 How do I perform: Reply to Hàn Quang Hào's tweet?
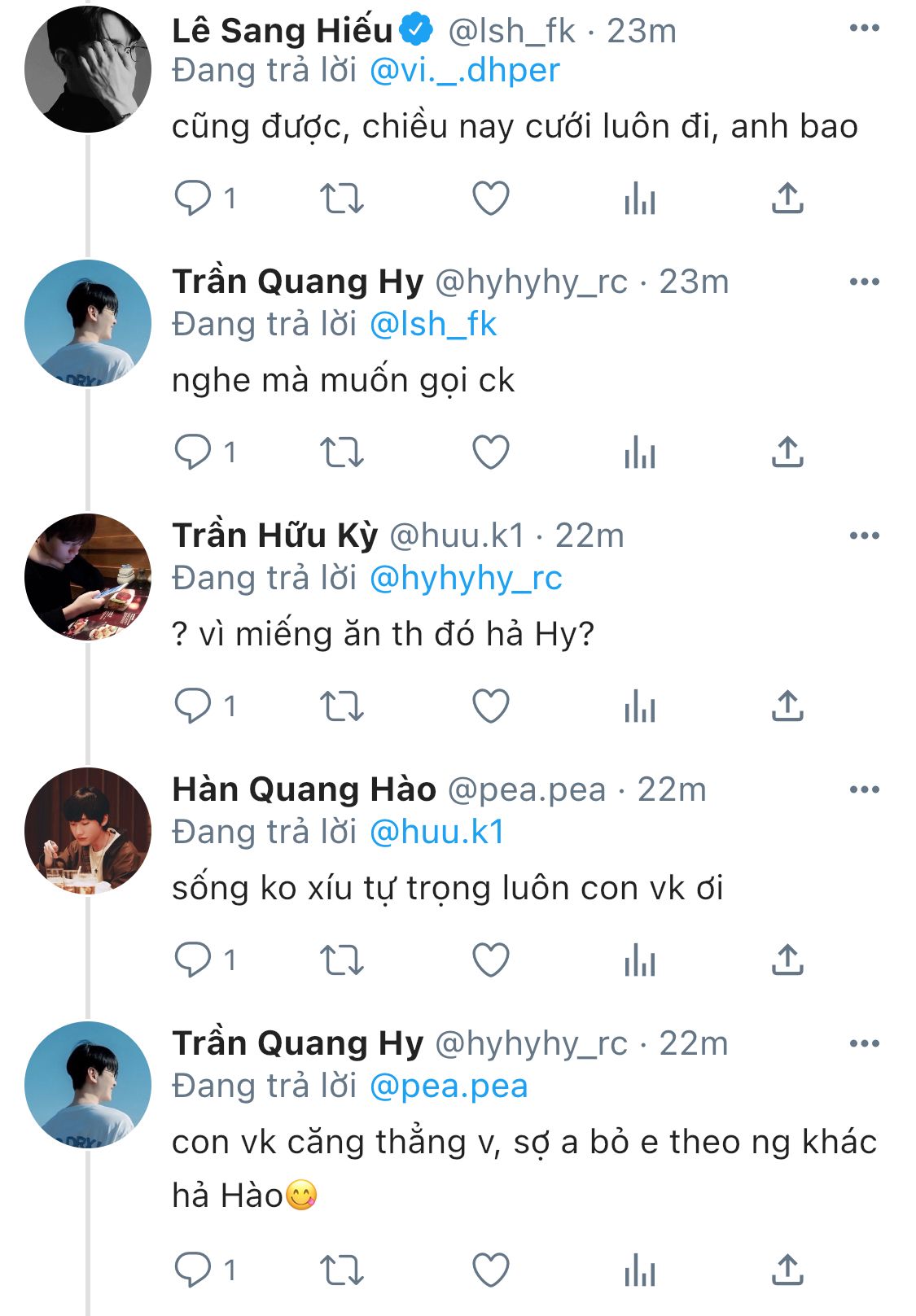click(x=193, y=960)
